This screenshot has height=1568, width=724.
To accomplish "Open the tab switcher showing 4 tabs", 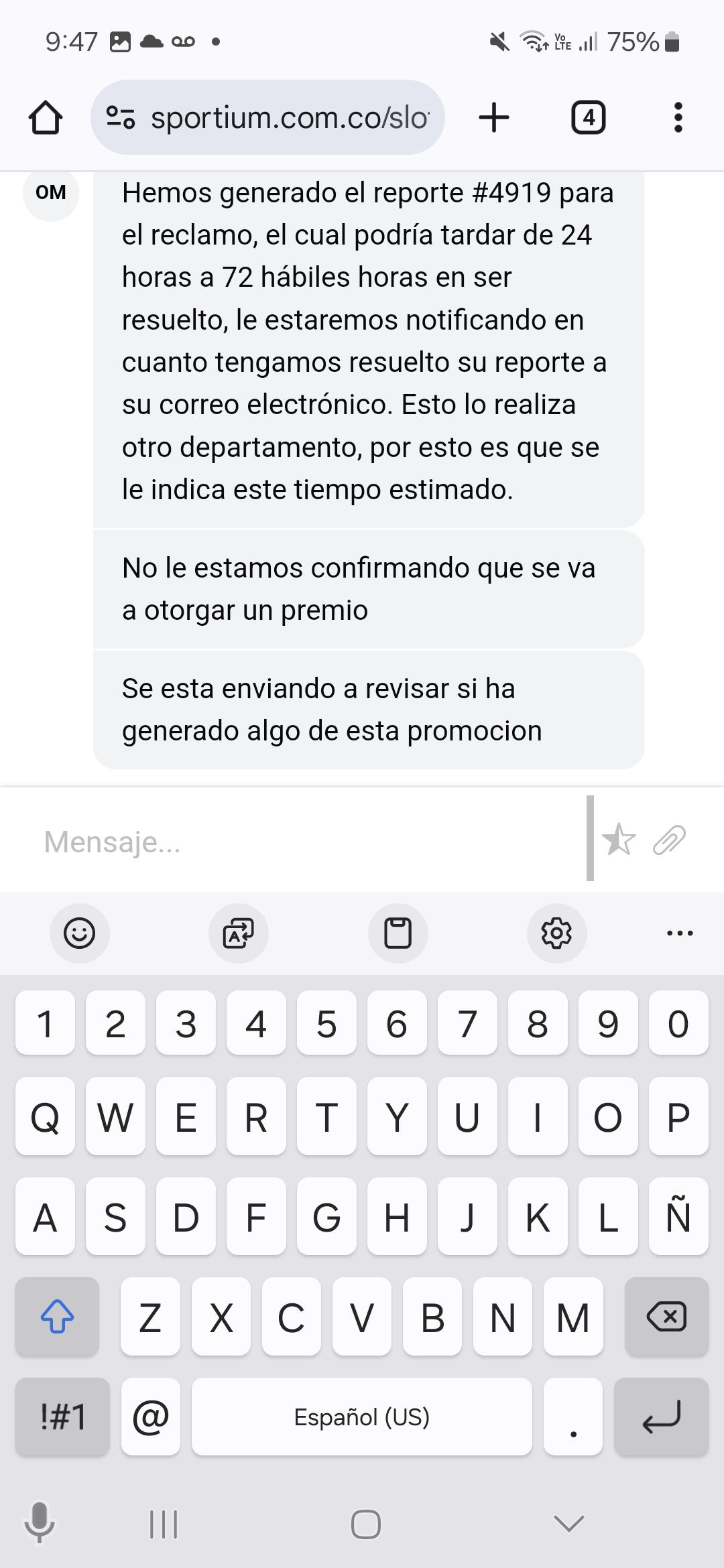I will (588, 118).
